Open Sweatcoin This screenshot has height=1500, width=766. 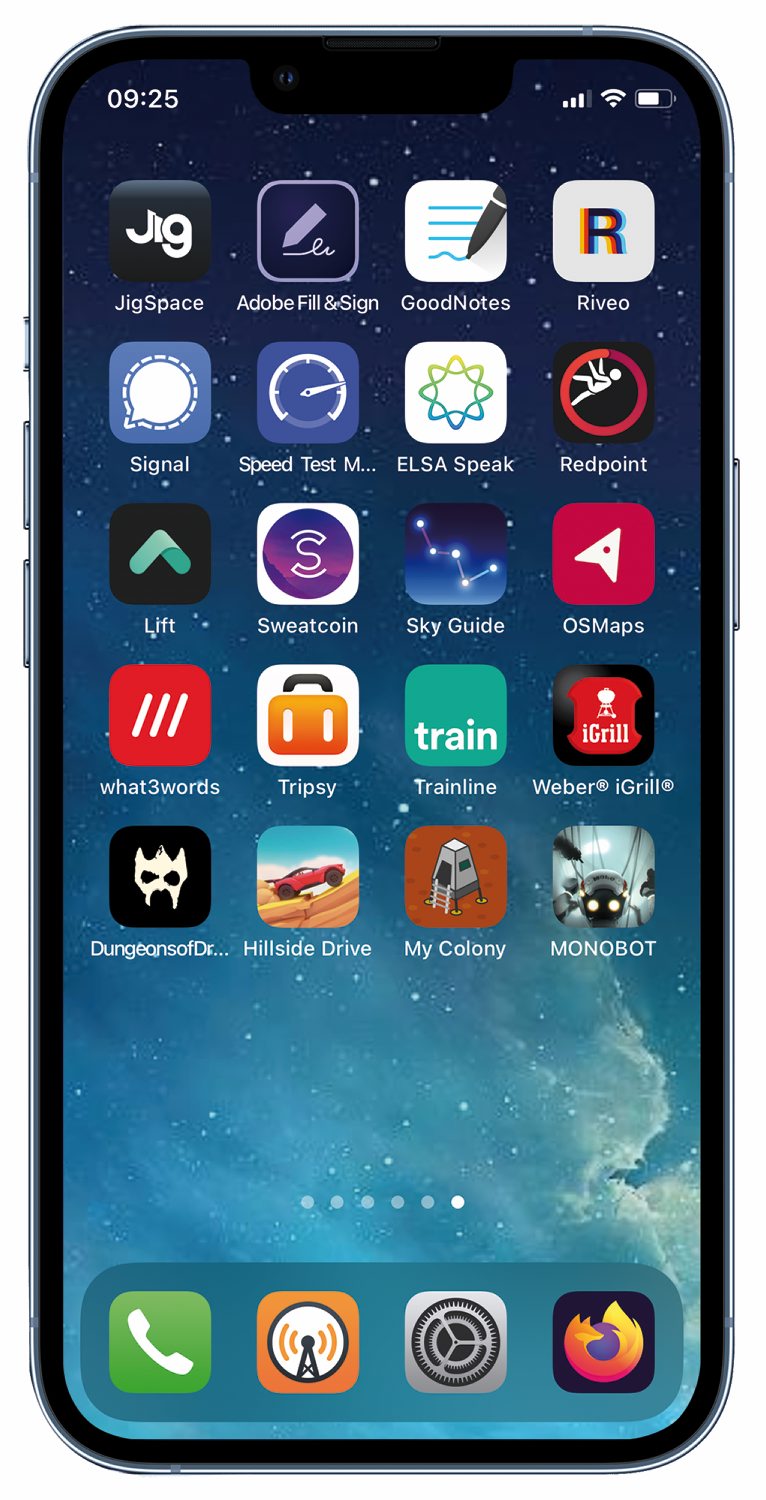(308, 554)
